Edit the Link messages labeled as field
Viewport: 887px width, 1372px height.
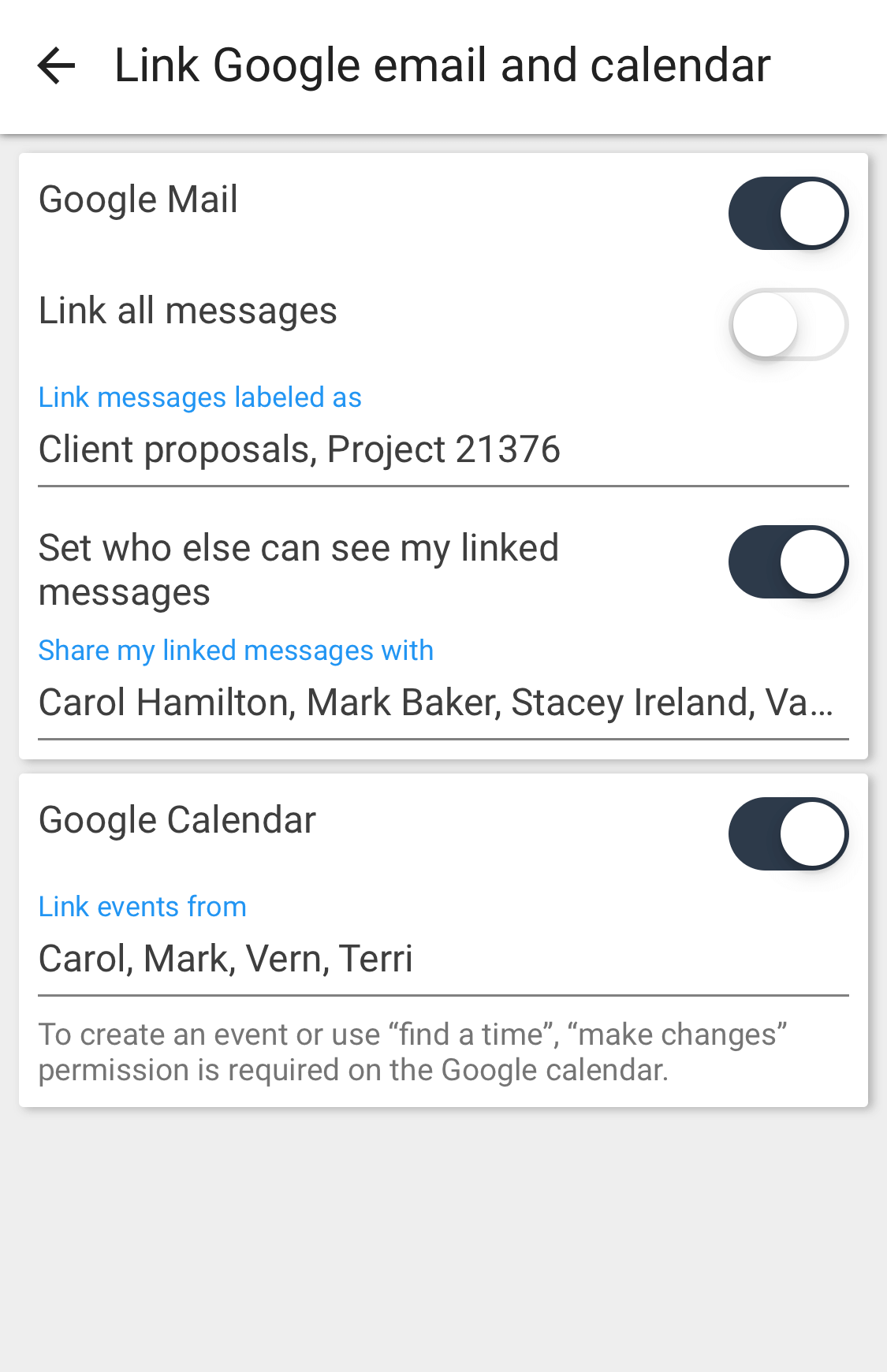[x=442, y=449]
